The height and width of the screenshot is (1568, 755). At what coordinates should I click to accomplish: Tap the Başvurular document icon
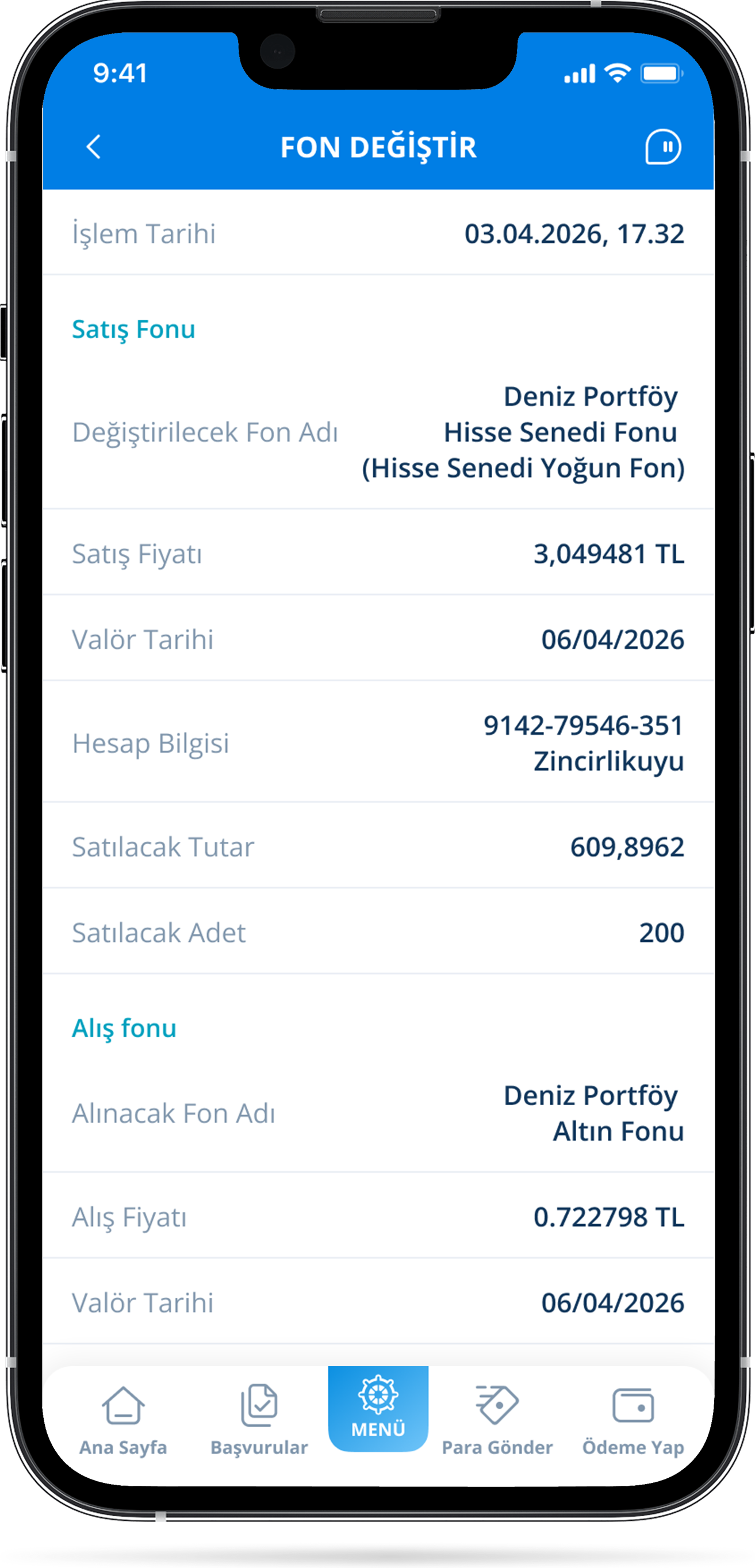pyautogui.click(x=259, y=1406)
